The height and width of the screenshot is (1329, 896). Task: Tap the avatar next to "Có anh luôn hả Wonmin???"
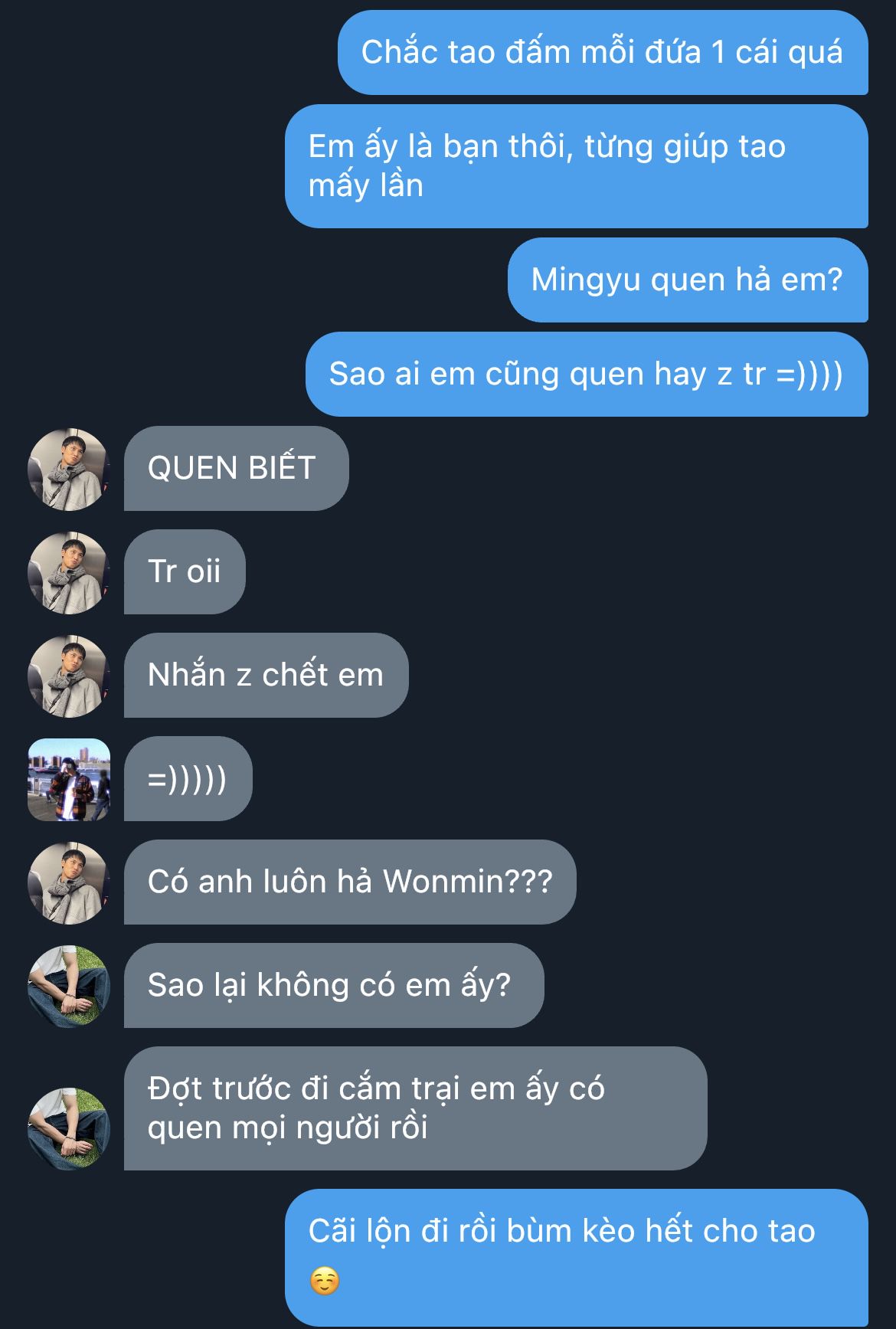click(x=69, y=882)
